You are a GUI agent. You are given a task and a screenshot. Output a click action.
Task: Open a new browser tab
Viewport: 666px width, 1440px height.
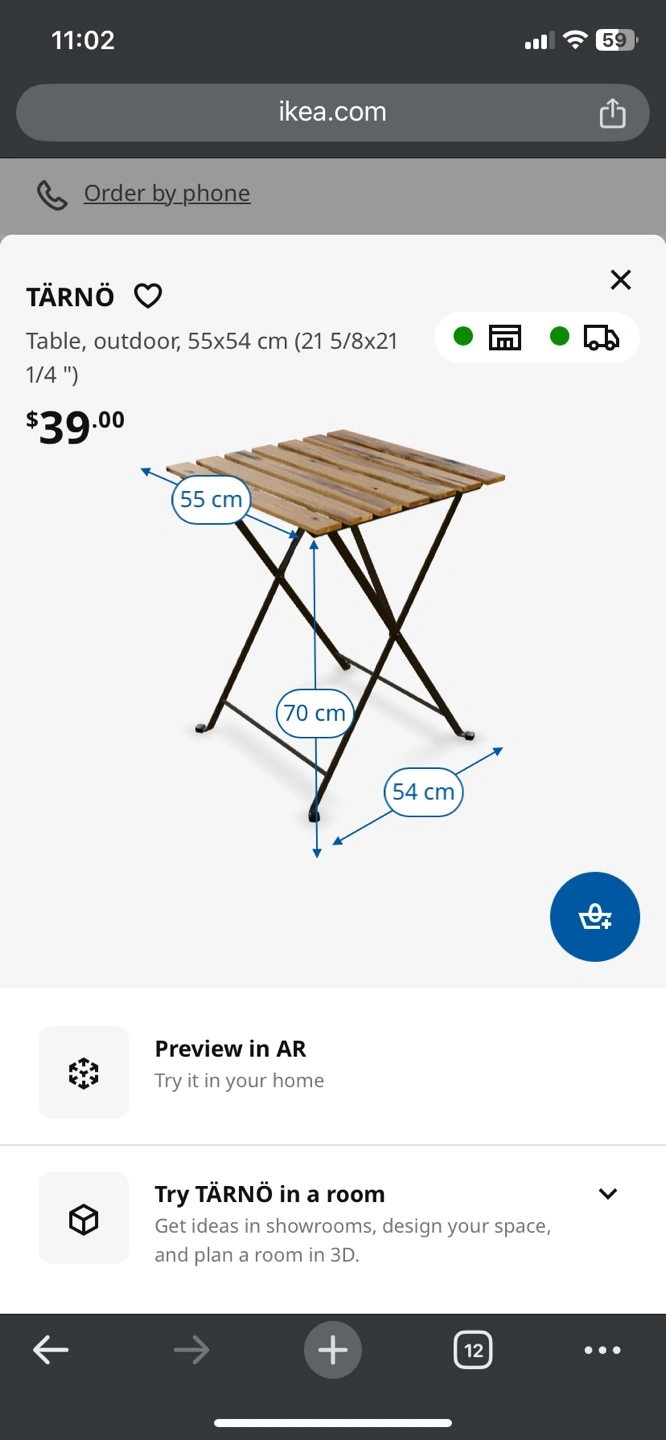(x=333, y=1350)
